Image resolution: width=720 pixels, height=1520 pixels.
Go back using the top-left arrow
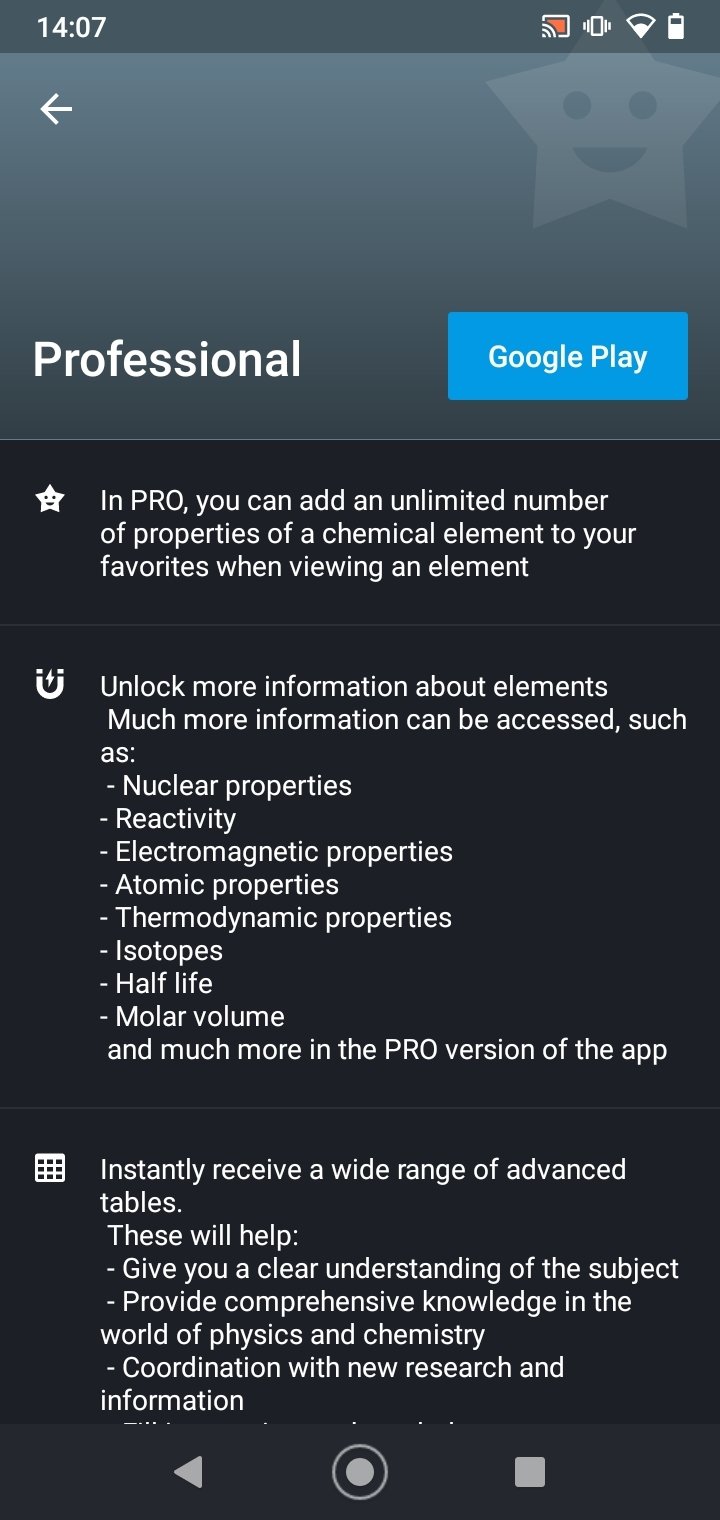(56, 109)
